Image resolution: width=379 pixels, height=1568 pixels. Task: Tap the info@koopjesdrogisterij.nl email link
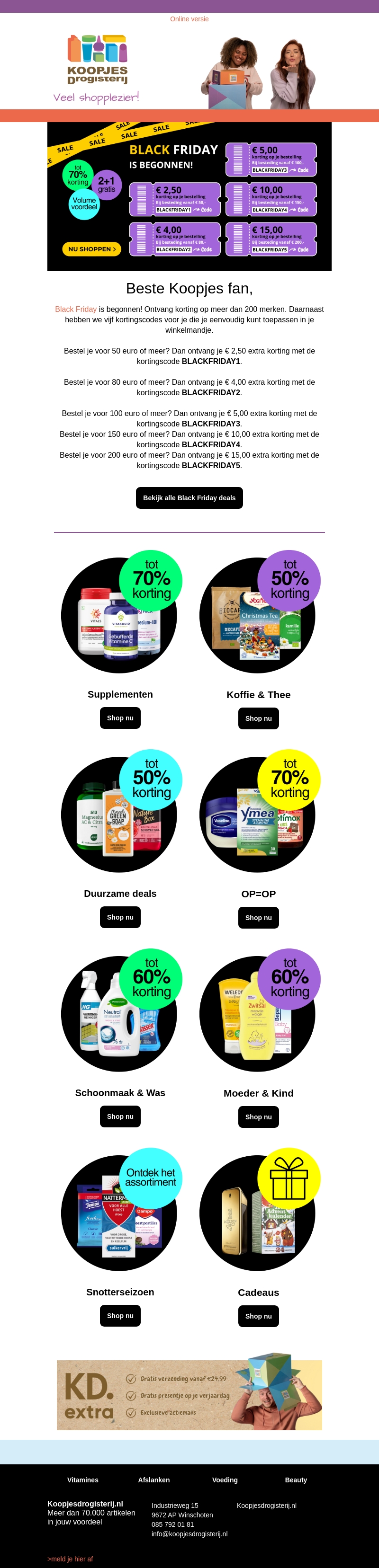coord(189,1534)
